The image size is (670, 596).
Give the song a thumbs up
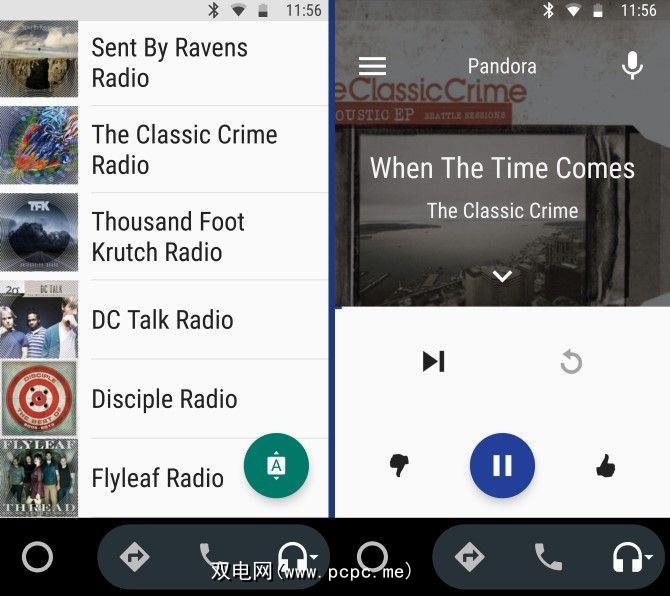click(x=605, y=465)
